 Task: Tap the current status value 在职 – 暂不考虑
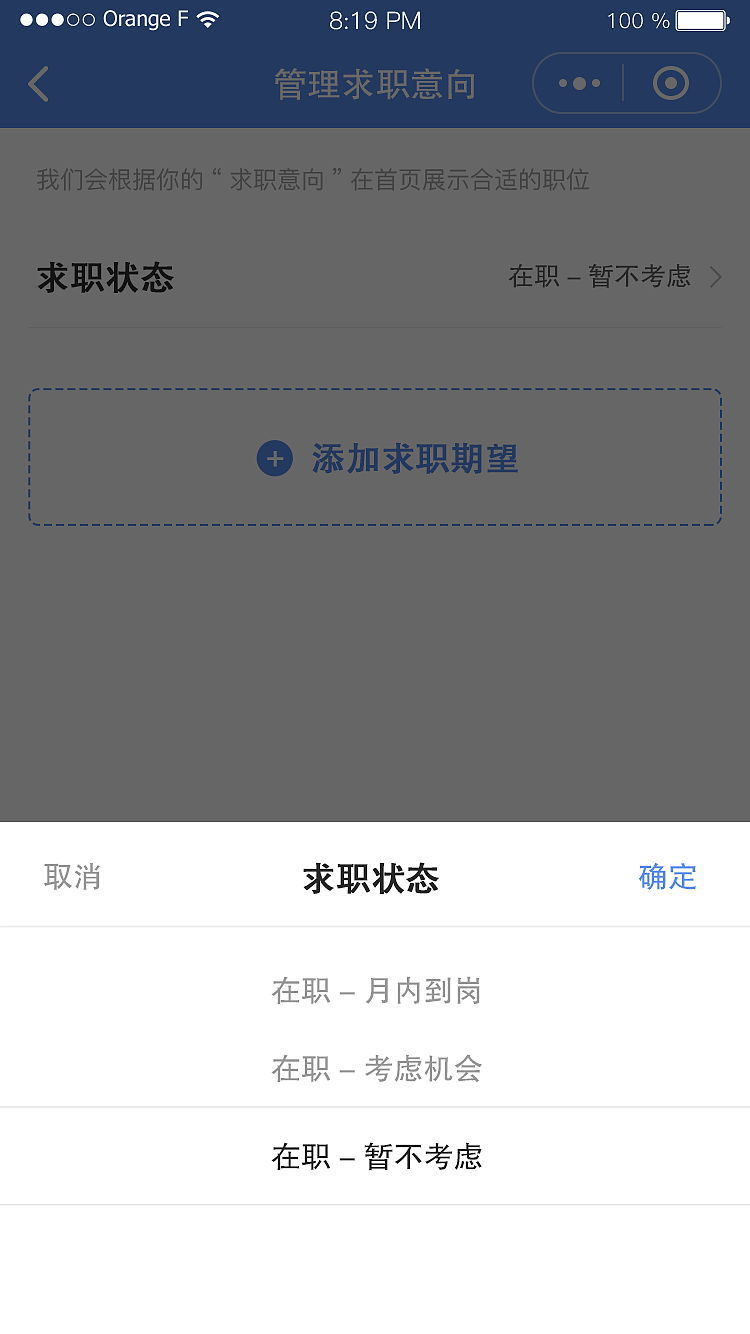602,277
